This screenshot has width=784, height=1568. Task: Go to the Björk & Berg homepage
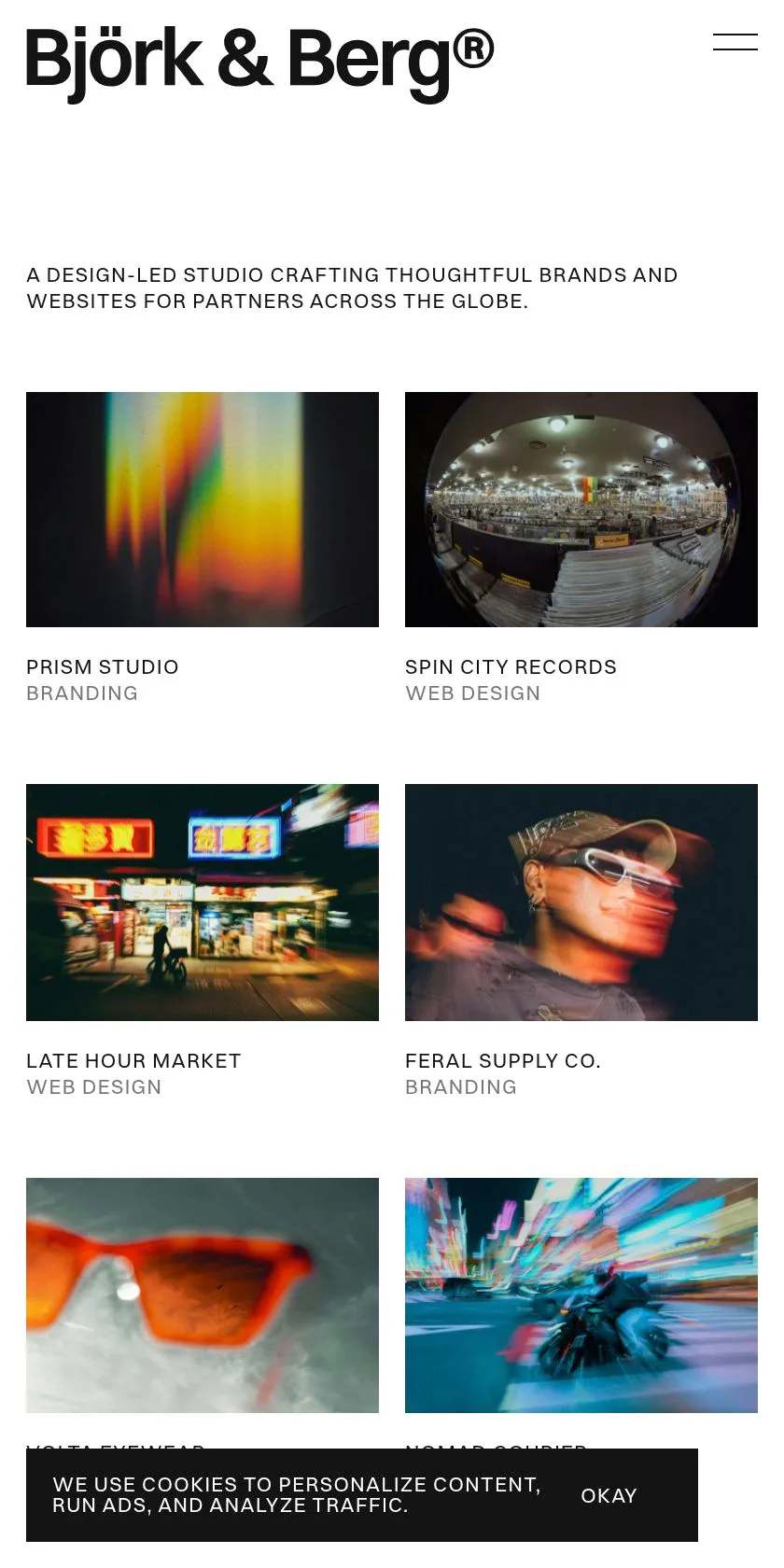click(x=259, y=63)
